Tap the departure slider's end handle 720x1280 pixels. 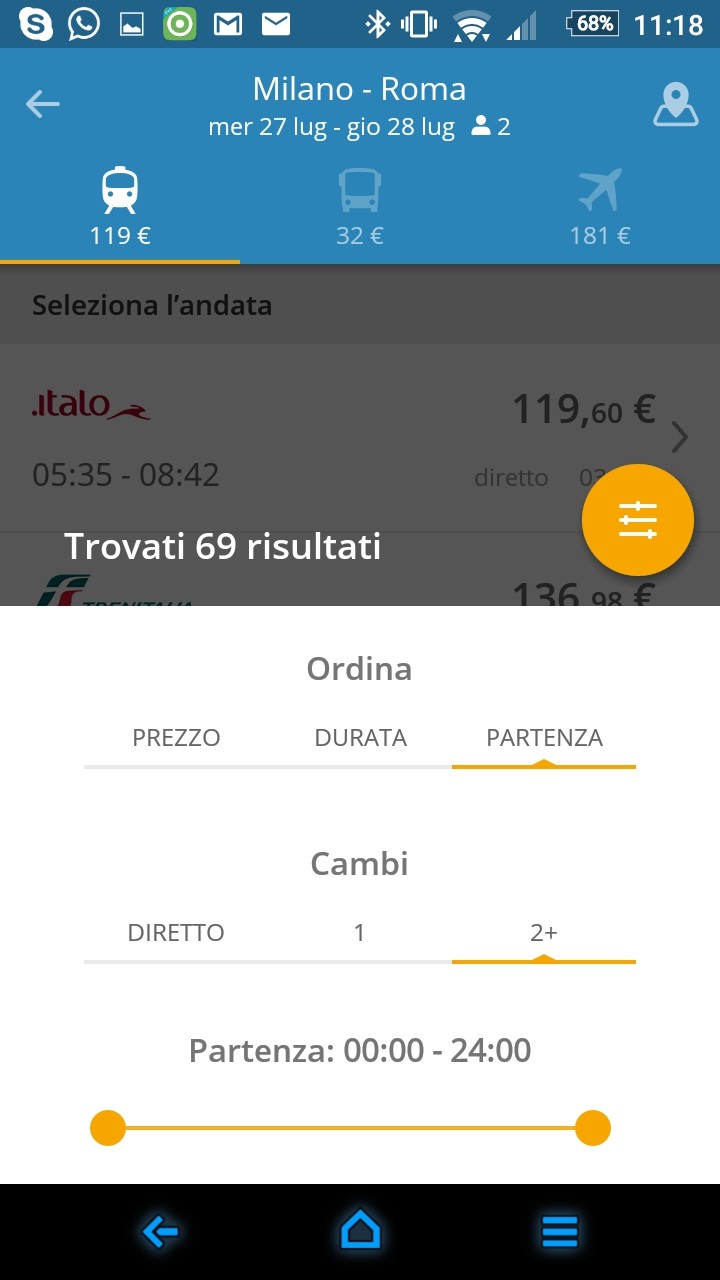point(593,1128)
